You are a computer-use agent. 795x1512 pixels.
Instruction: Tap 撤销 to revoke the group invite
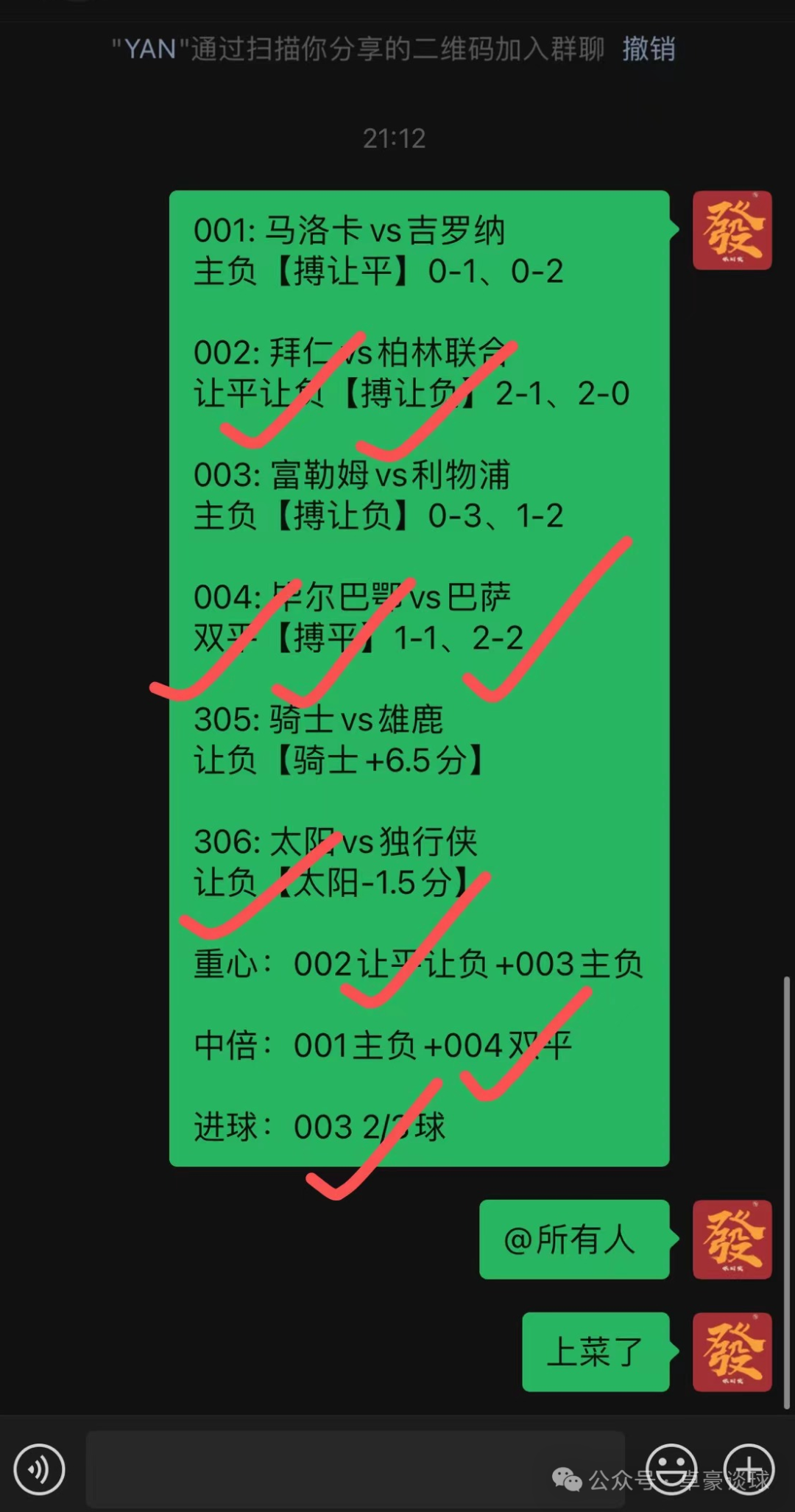[649, 49]
